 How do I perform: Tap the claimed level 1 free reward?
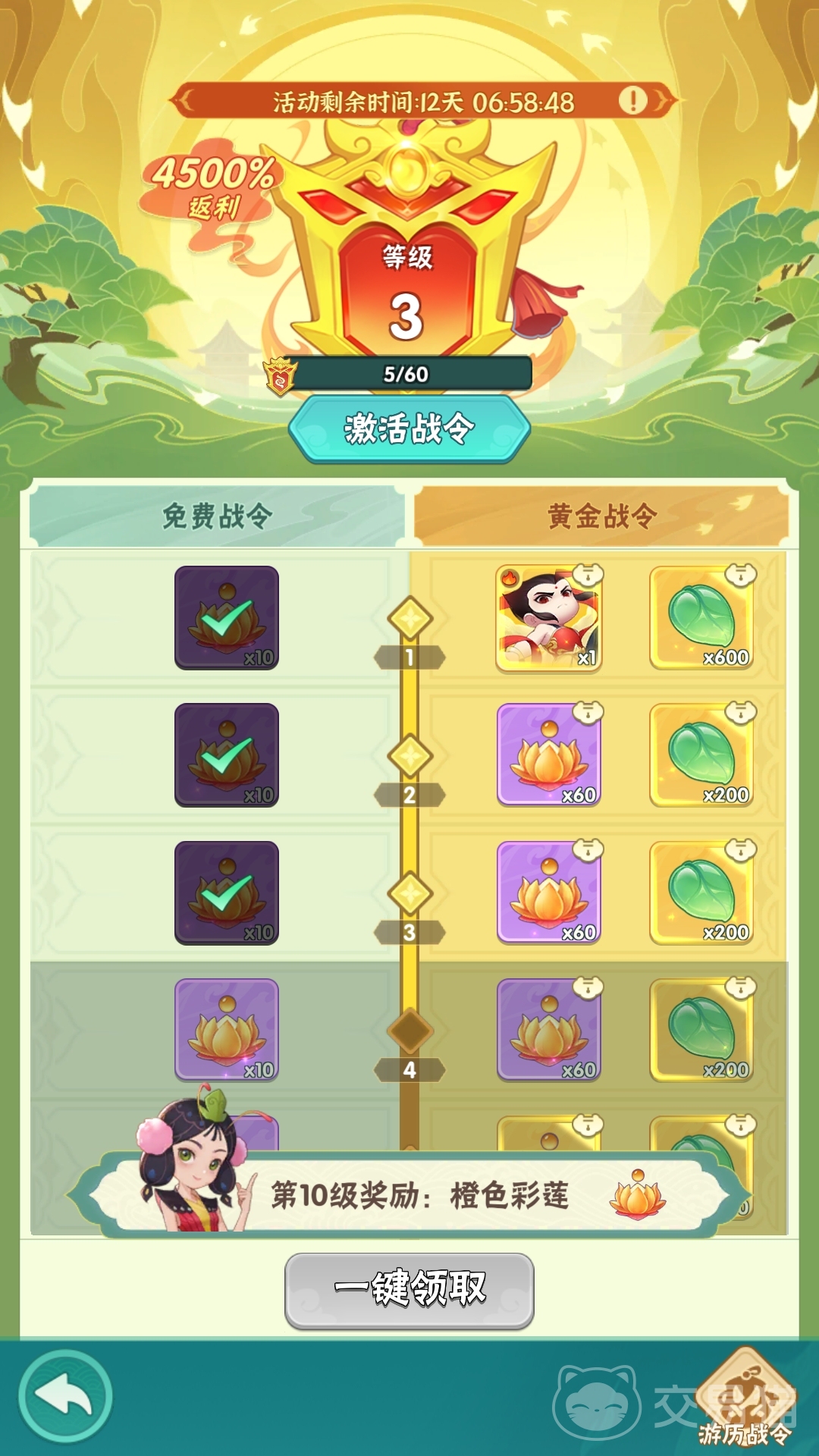pyautogui.click(x=227, y=618)
